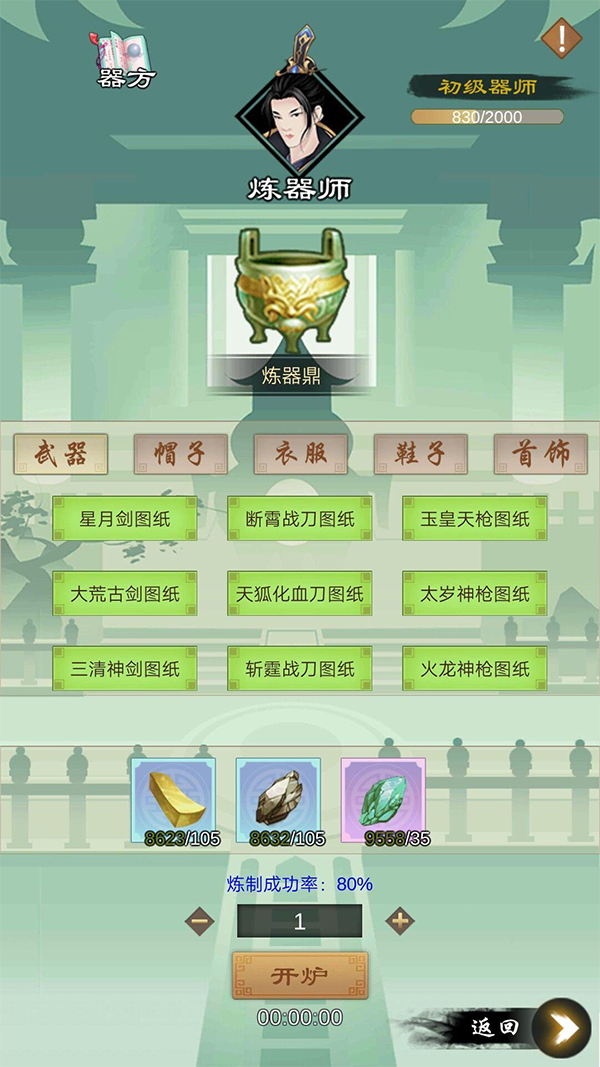Select 断霄战刀图纸 blueprint

(300, 519)
